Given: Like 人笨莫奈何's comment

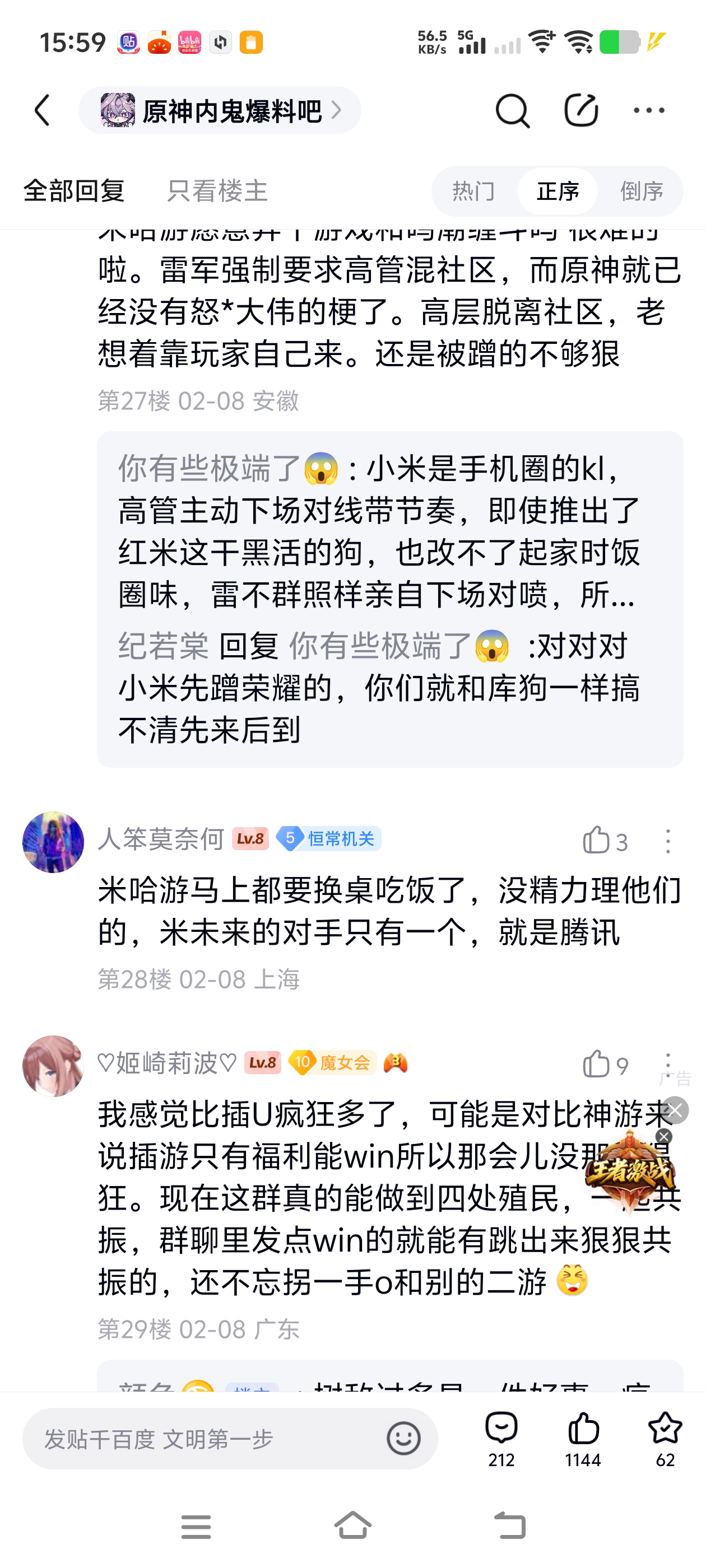Looking at the screenshot, I should [x=604, y=841].
